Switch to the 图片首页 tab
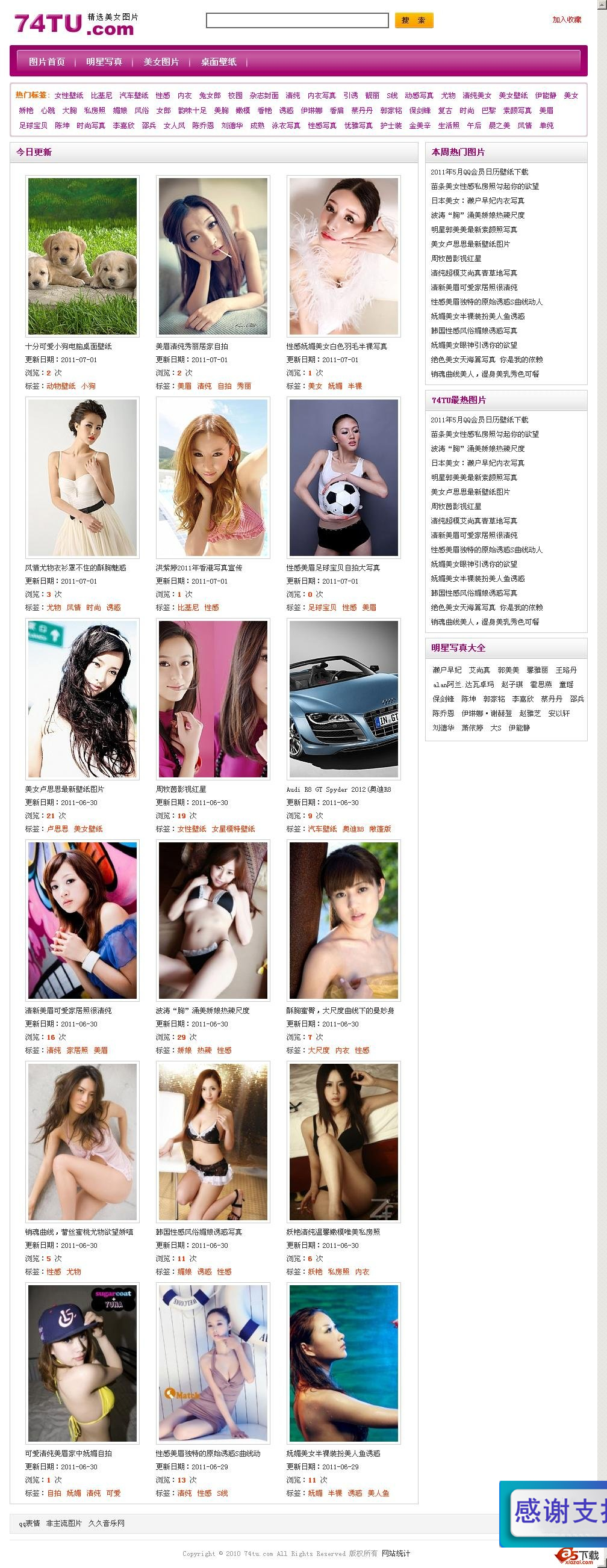607x1568 pixels. tap(47, 62)
